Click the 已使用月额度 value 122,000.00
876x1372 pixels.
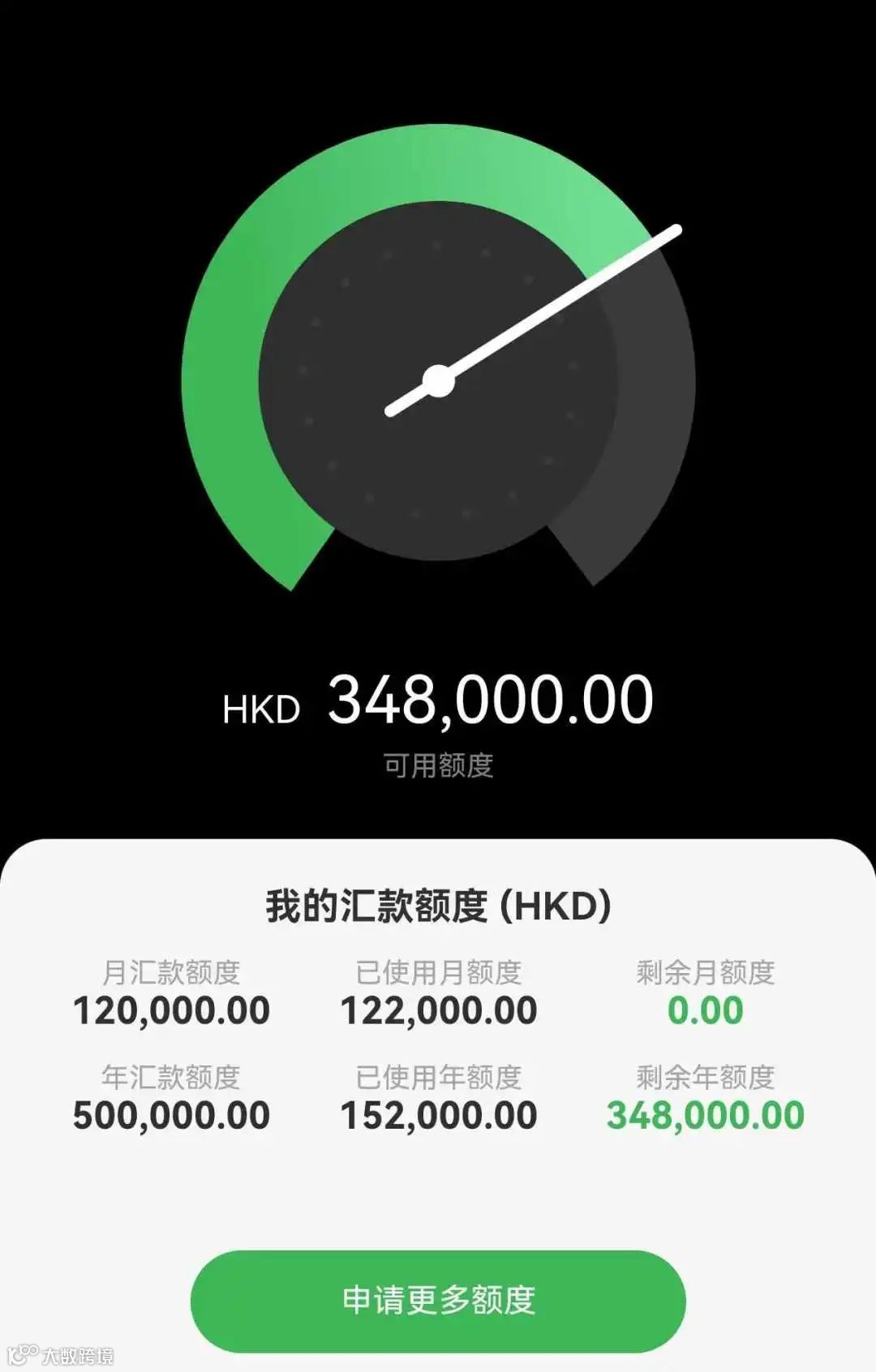pyautogui.click(x=438, y=1008)
